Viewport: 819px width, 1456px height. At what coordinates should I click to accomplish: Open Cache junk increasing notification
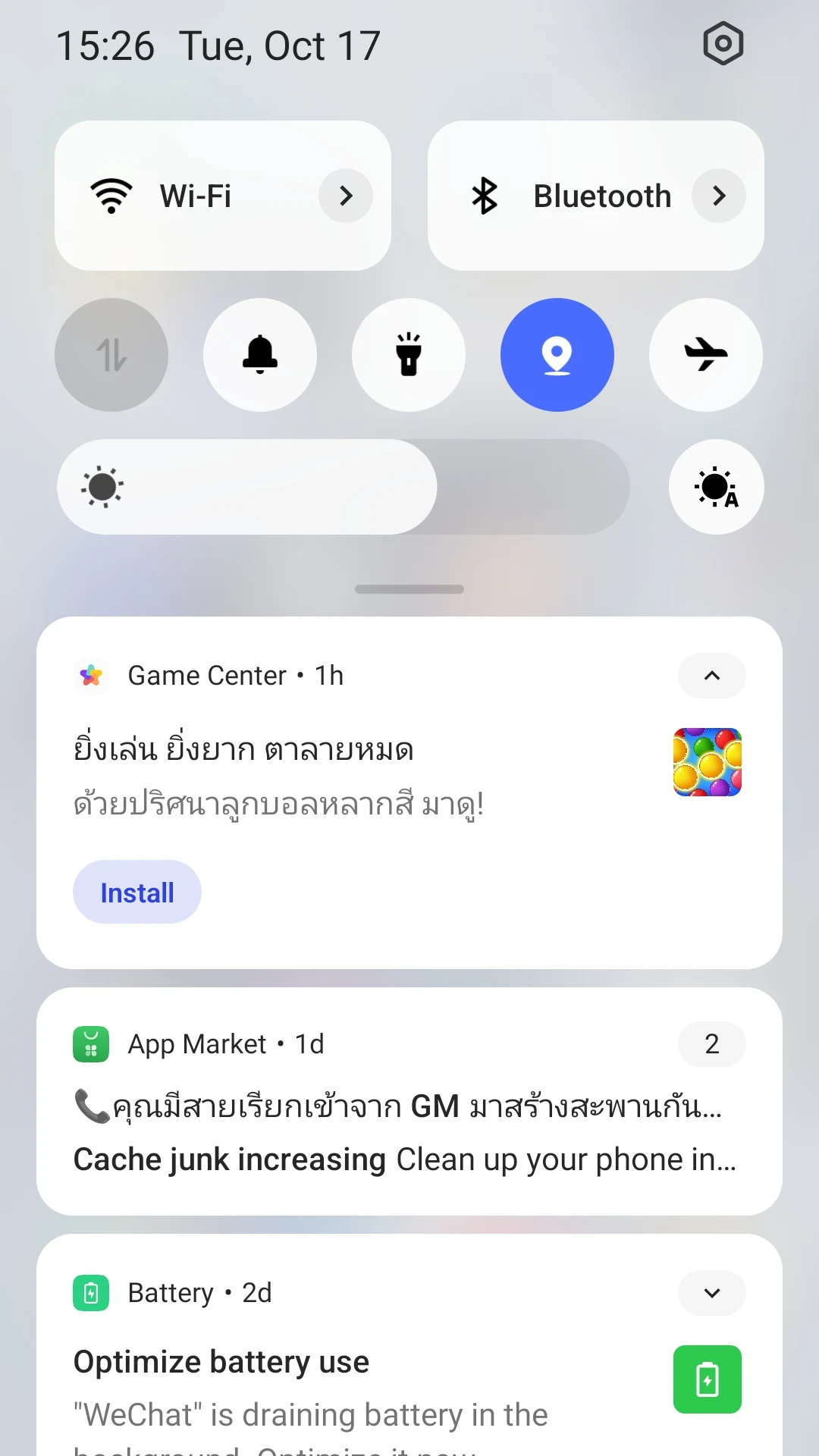click(x=406, y=1159)
